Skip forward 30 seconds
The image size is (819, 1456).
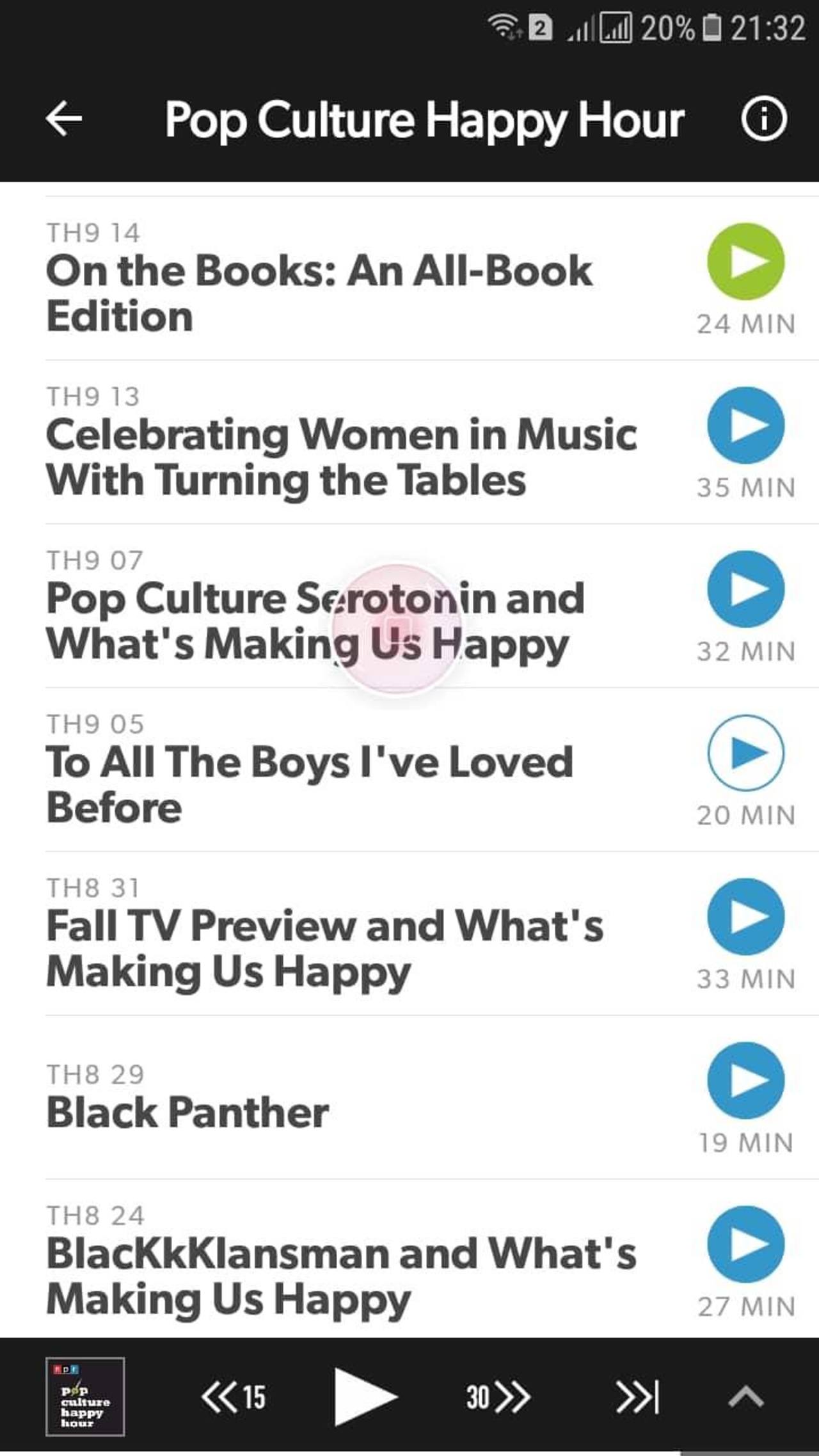(498, 1397)
